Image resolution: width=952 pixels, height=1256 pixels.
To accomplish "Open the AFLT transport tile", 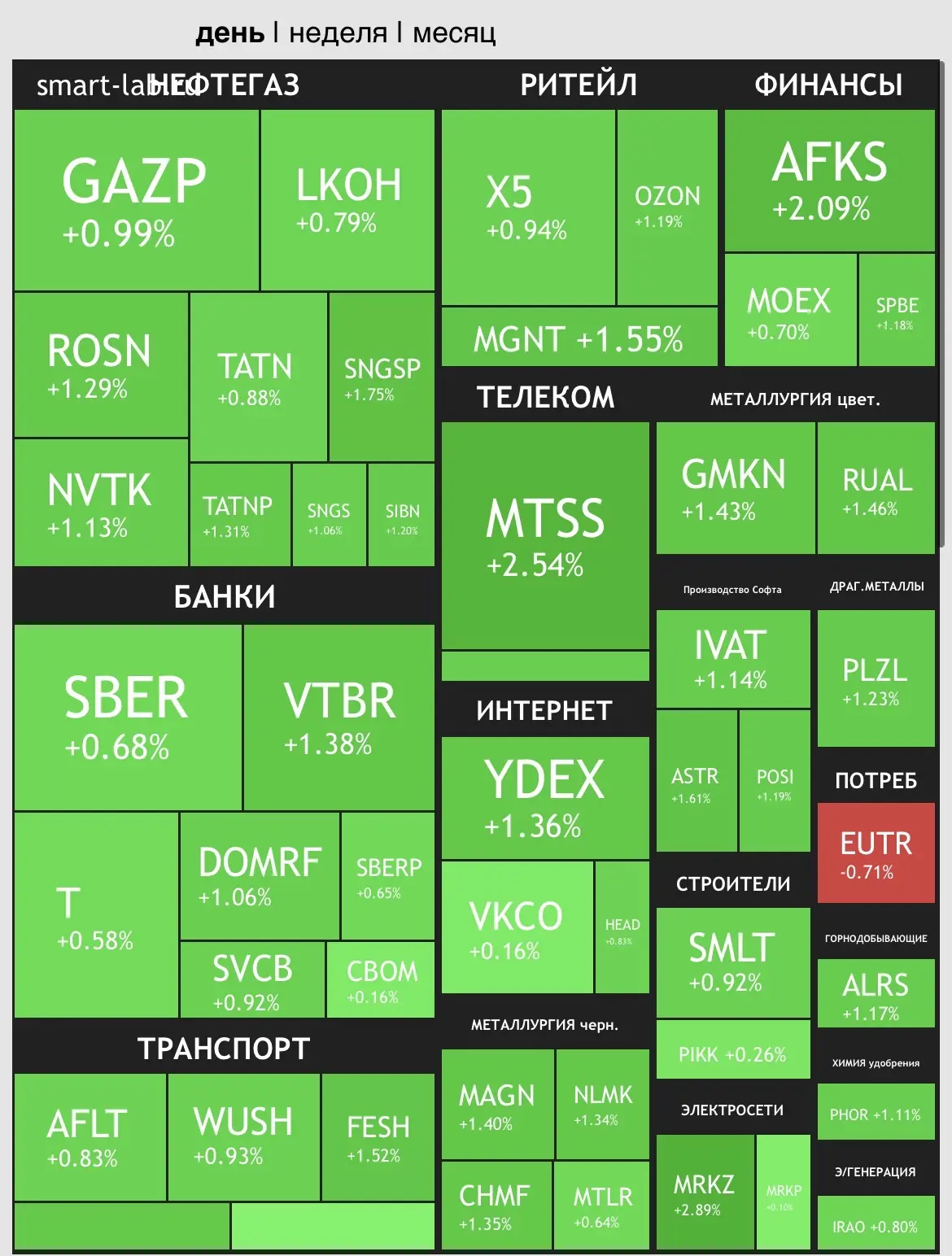I will (90, 1136).
